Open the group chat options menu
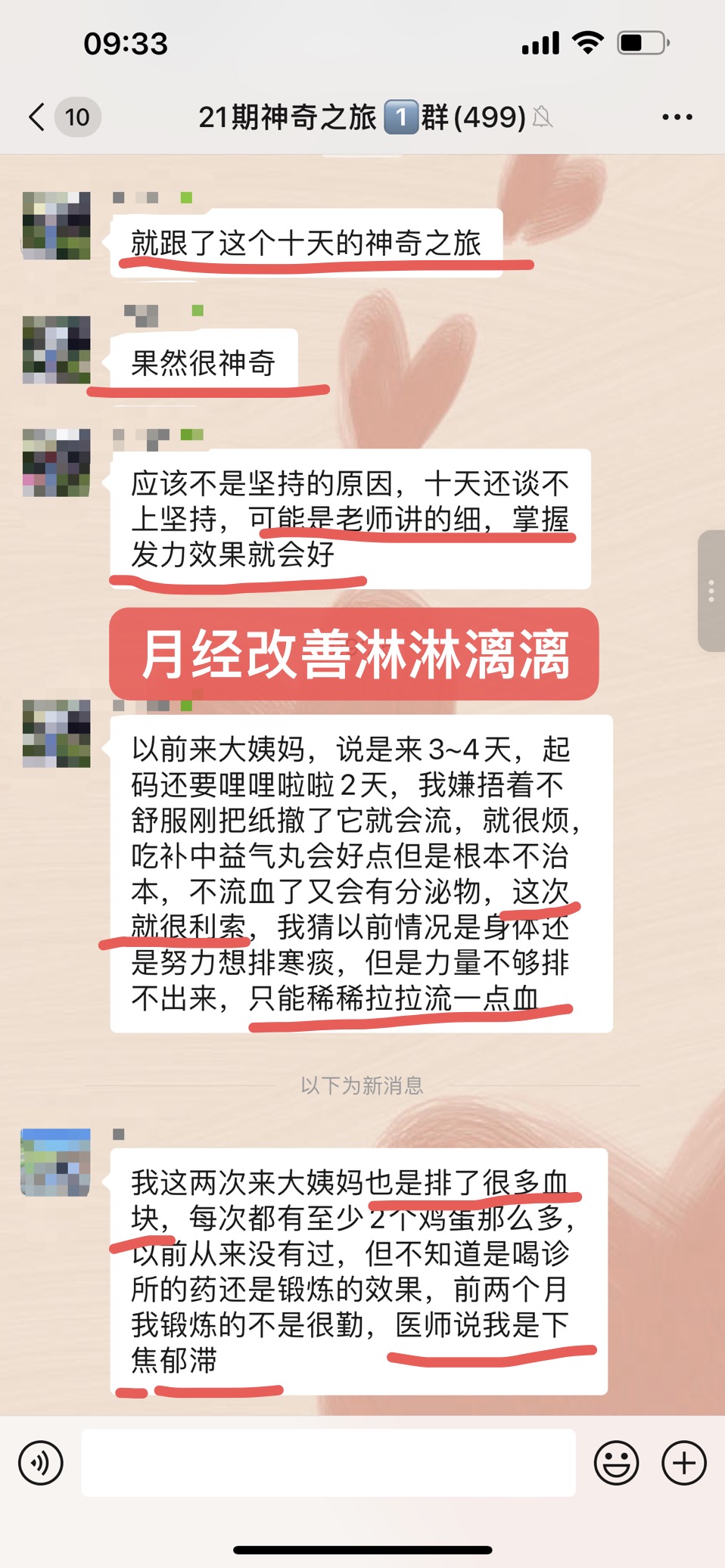The height and width of the screenshot is (1568, 725). coord(677,117)
